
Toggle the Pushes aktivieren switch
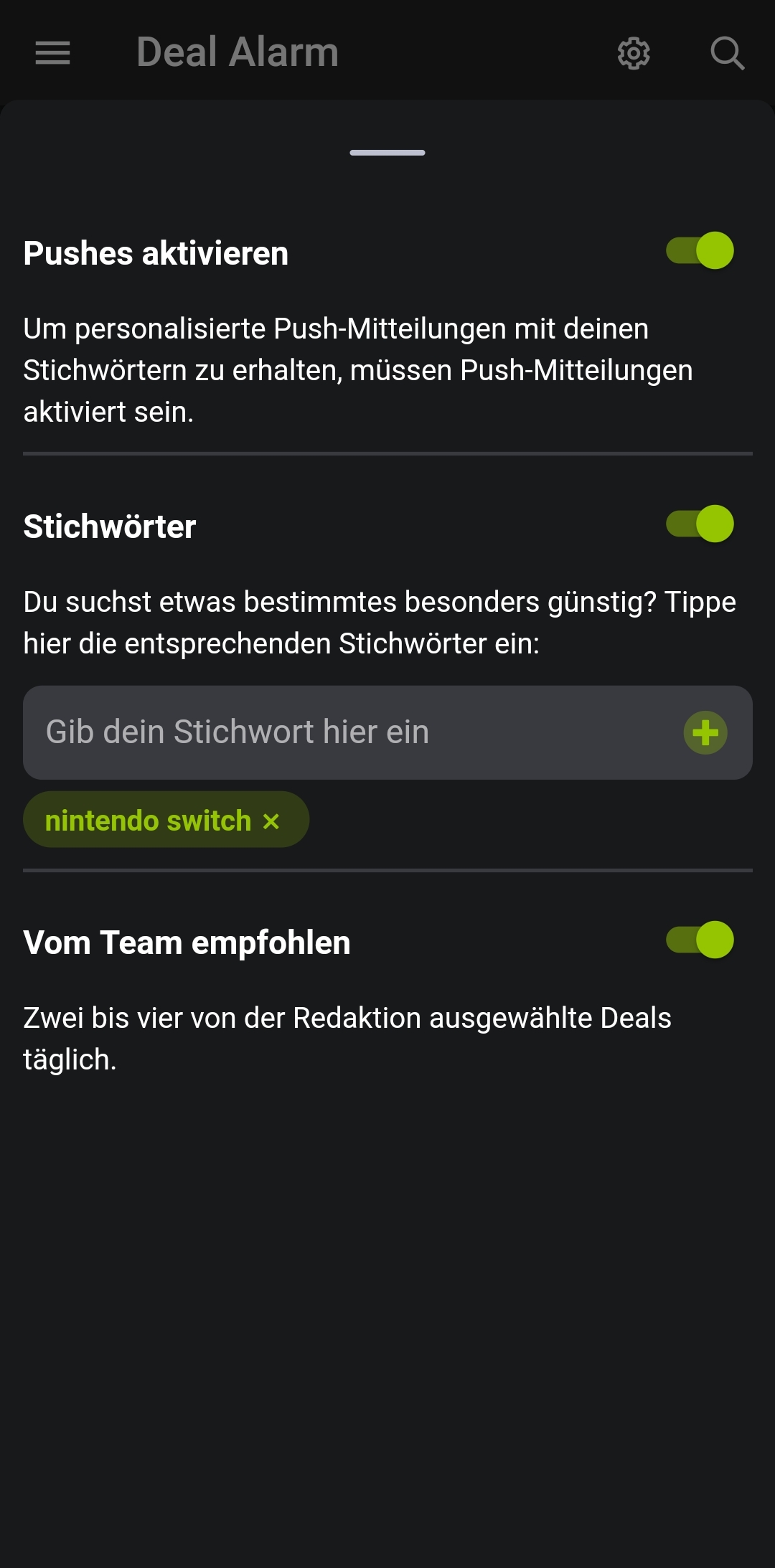point(700,251)
